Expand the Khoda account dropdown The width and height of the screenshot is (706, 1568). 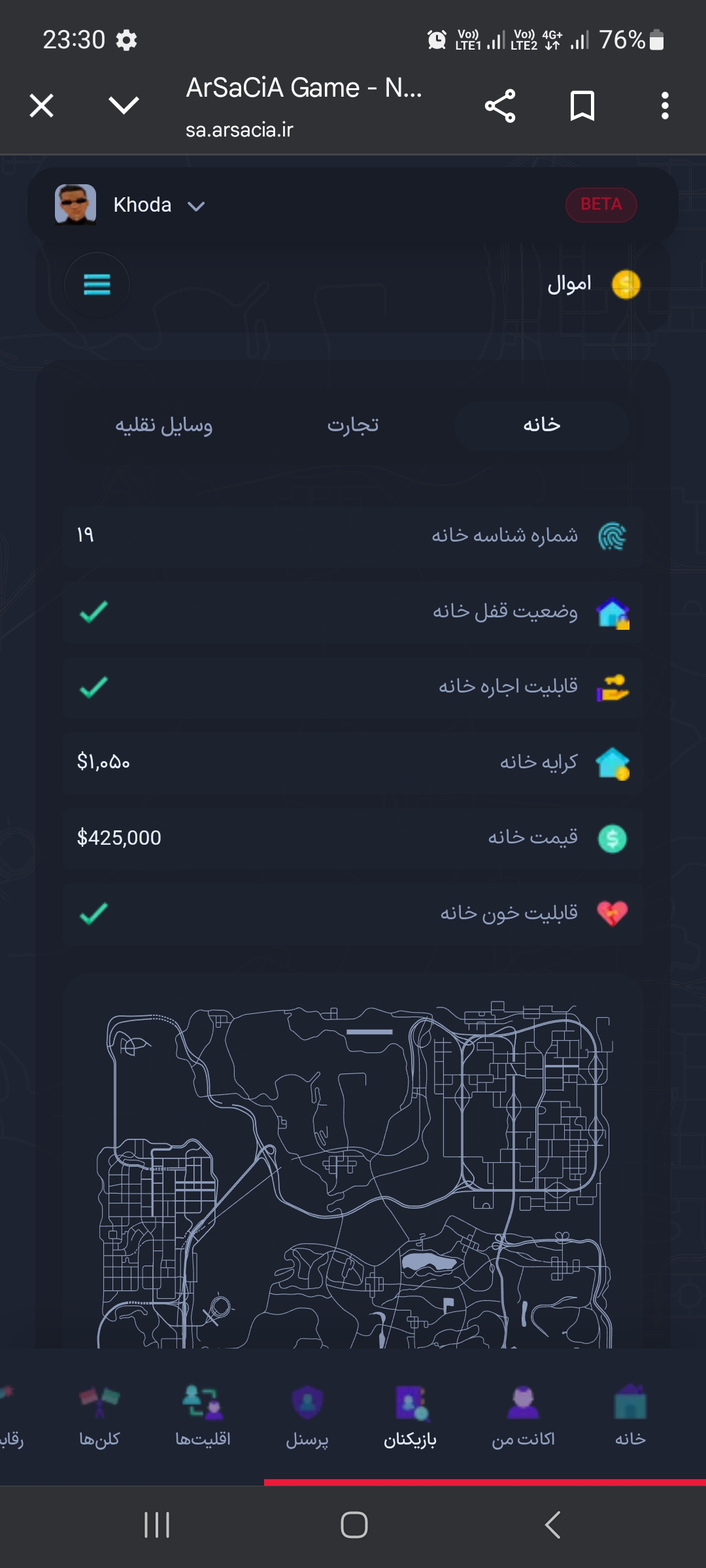[195, 206]
